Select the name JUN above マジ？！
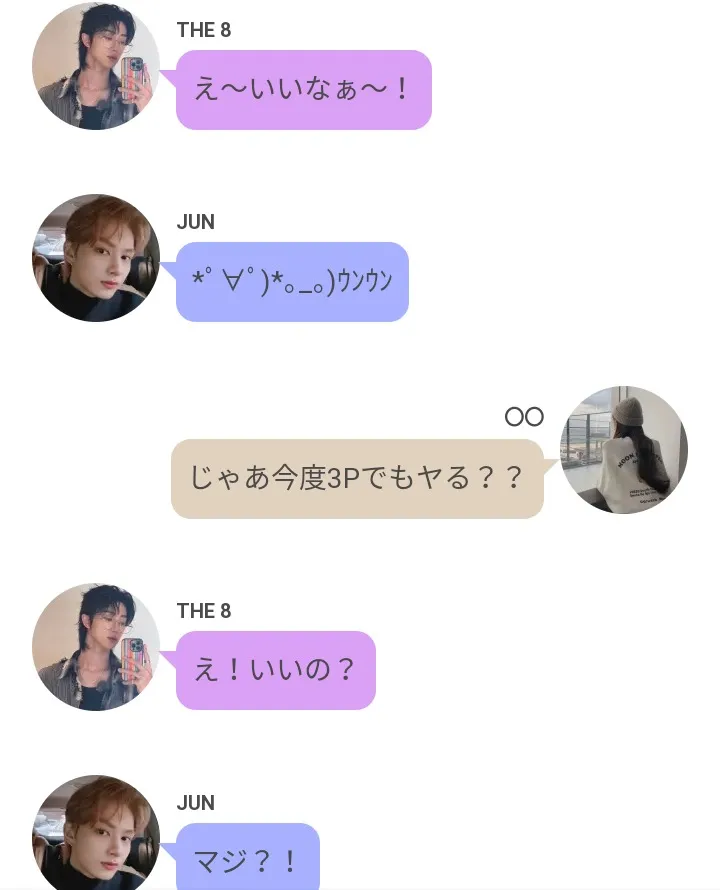Screen dimensions: 720x890 [196, 803]
